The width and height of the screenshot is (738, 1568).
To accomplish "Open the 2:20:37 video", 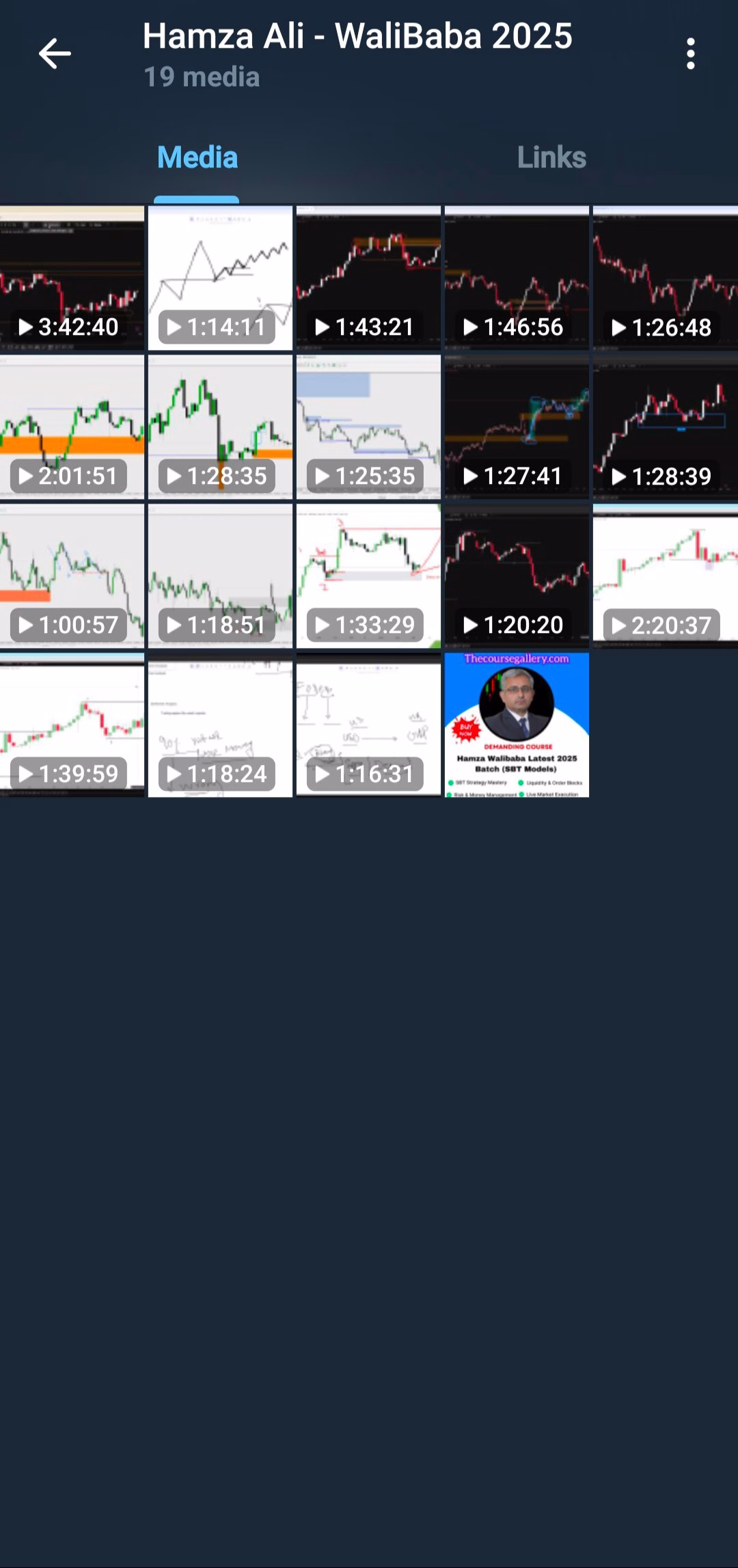I will point(665,576).
